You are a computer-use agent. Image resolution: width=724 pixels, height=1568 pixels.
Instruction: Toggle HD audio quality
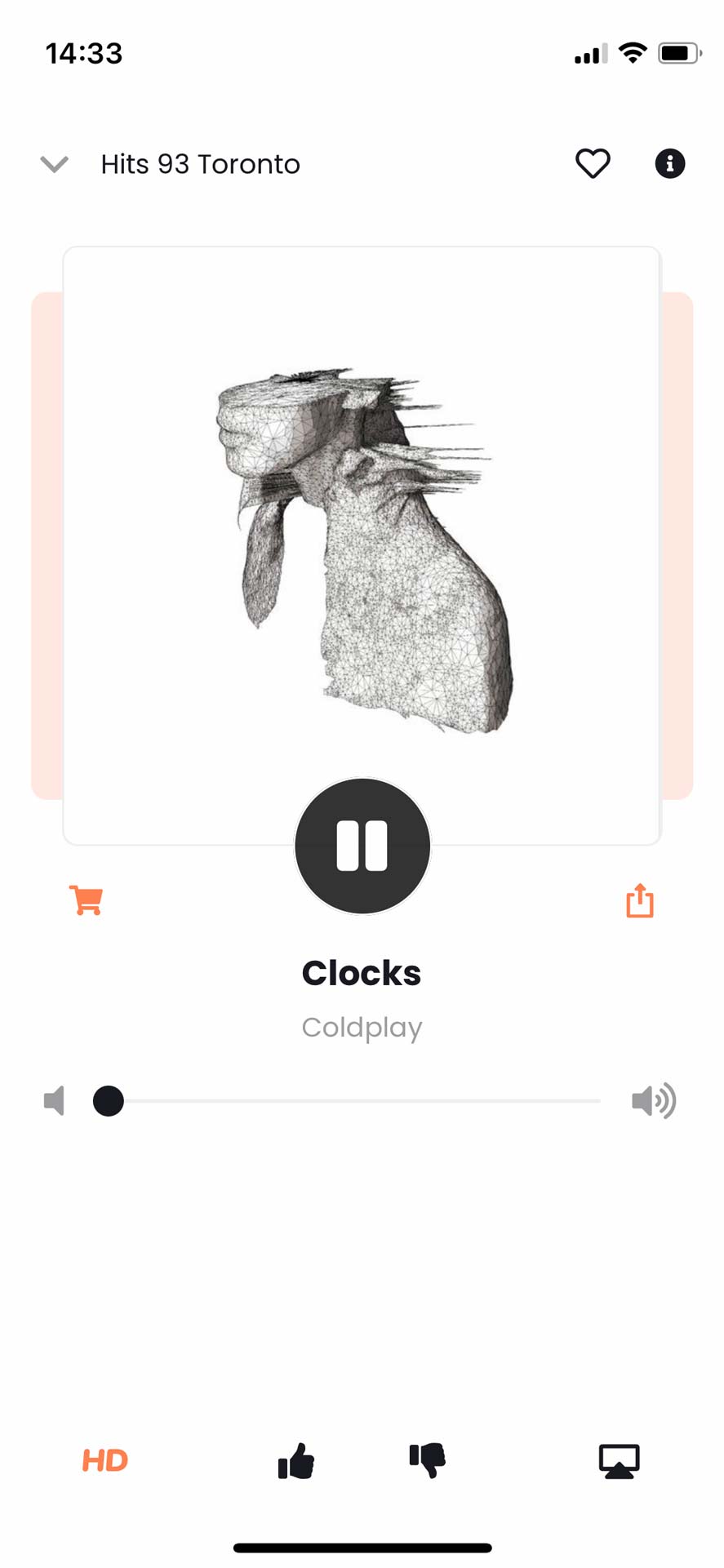[x=105, y=1460]
